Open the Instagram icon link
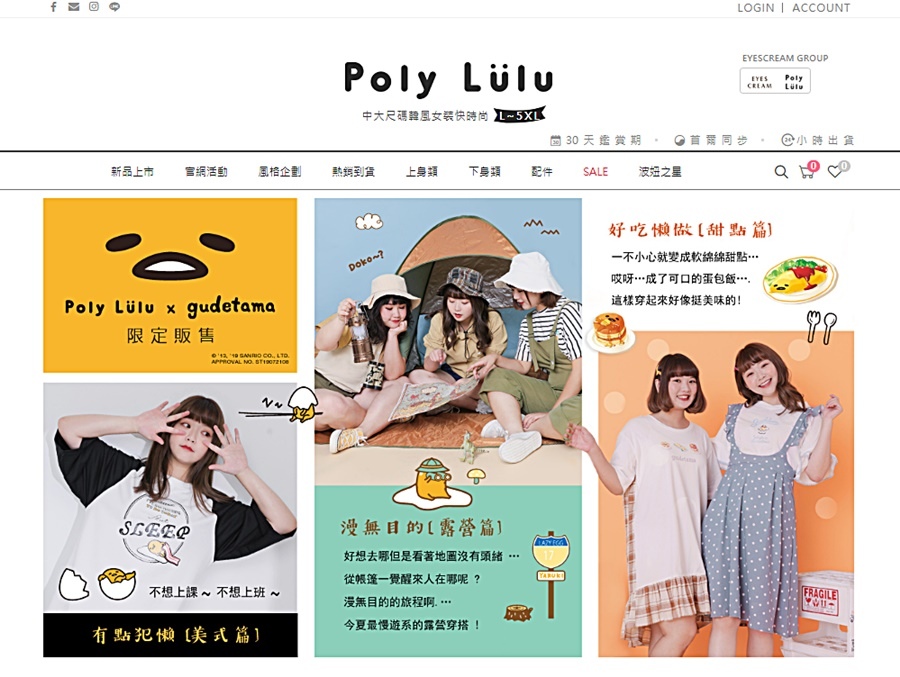Image resolution: width=900 pixels, height=677 pixels. [x=94, y=7]
